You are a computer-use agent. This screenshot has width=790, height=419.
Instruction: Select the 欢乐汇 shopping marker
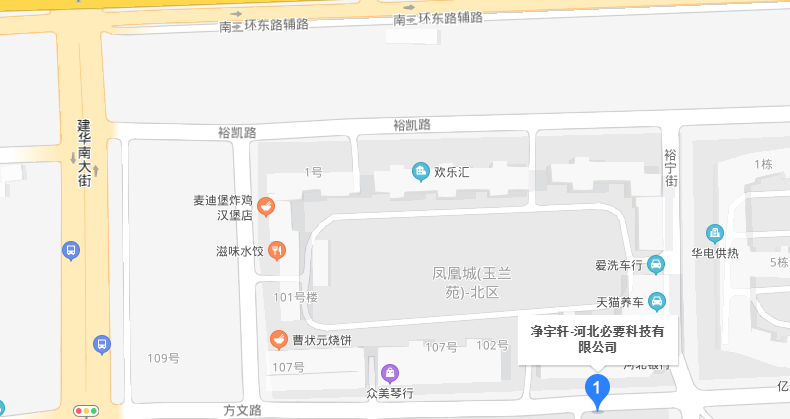point(421,172)
